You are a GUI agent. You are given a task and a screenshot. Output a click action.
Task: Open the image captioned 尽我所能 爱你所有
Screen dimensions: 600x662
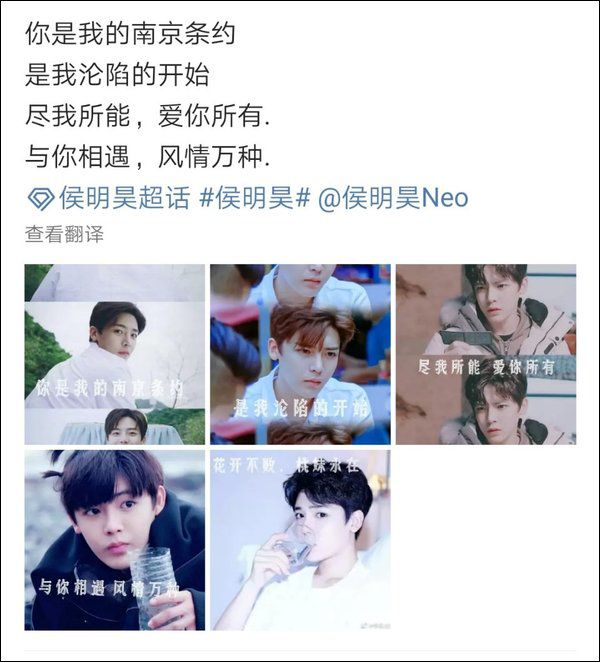(x=485, y=354)
